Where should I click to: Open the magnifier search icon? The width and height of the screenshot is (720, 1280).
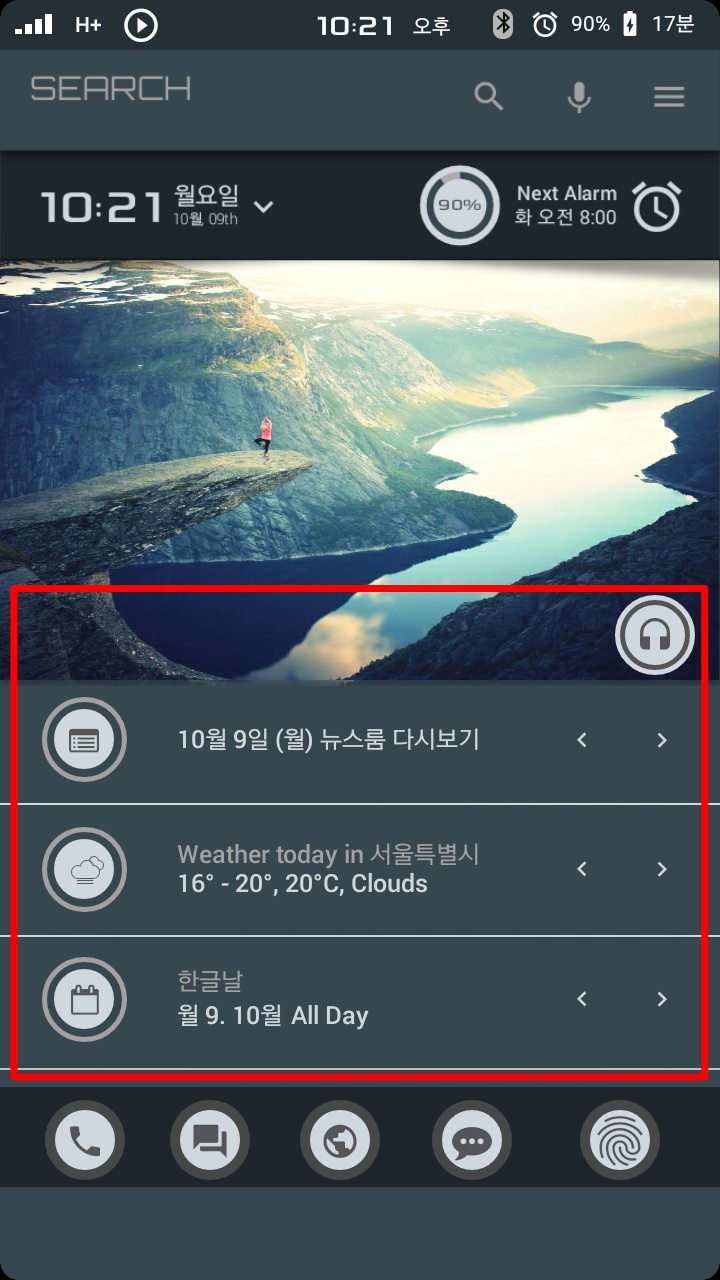tap(488, 97)
